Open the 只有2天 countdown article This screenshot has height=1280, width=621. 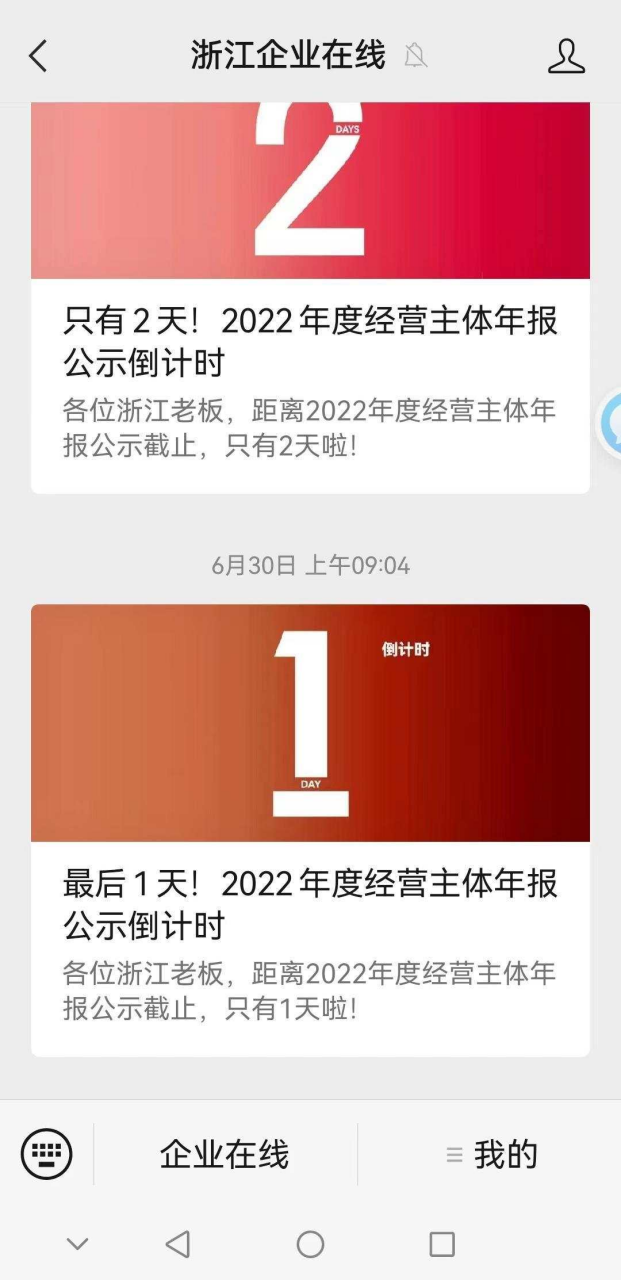point(310,340)
